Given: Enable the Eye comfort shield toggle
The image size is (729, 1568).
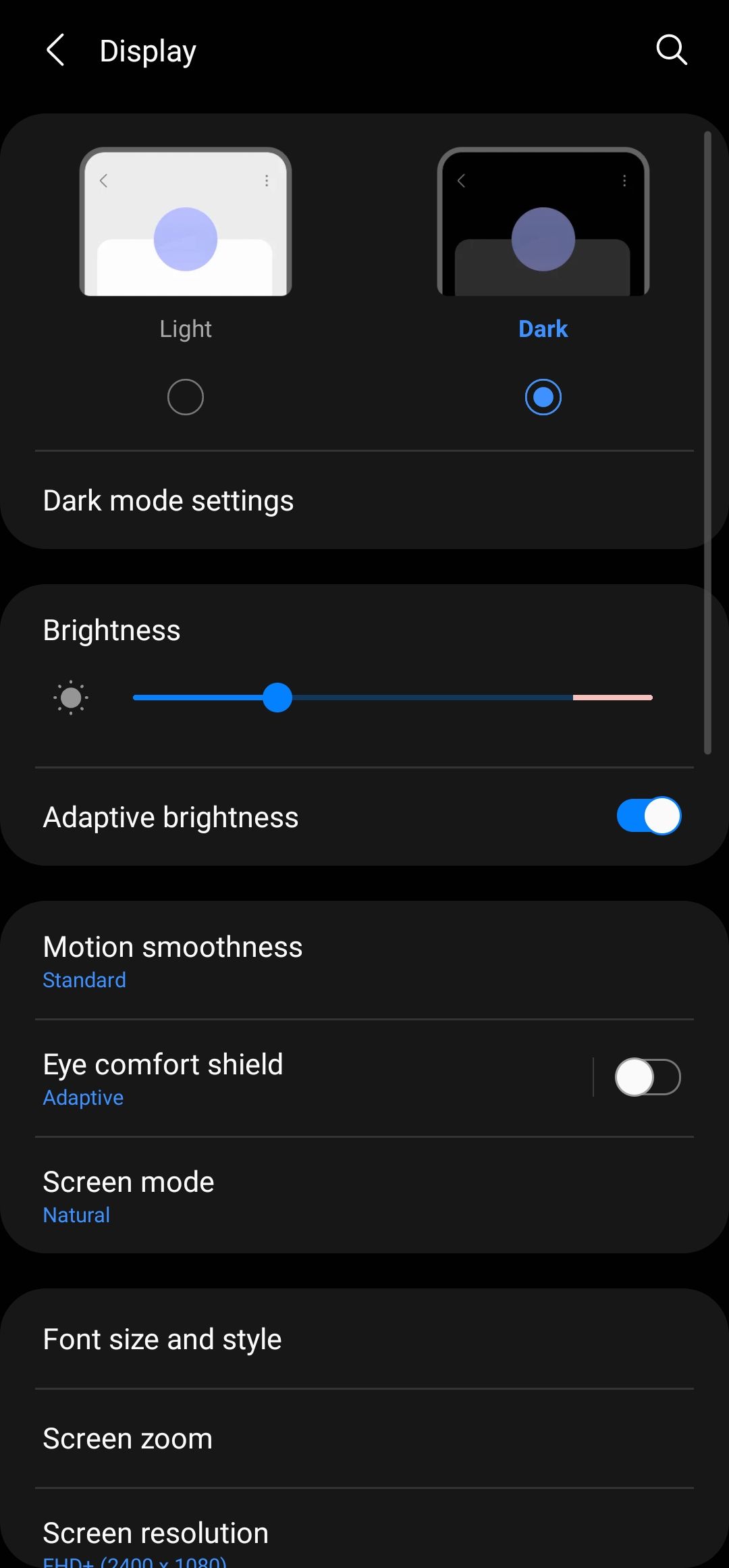Looking at the screenshot, I should 648,1077.
